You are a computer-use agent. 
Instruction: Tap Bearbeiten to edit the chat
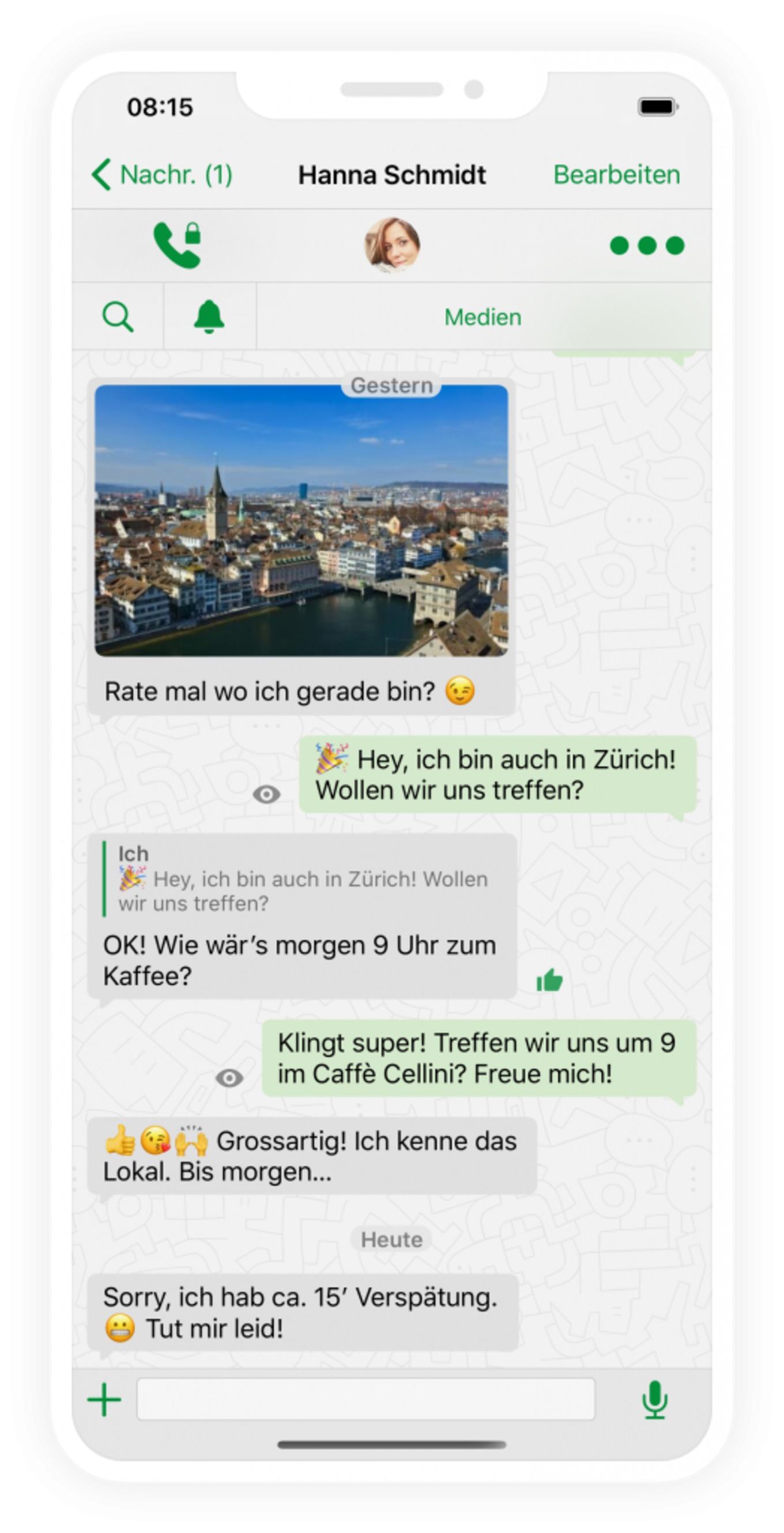[616, 174]
